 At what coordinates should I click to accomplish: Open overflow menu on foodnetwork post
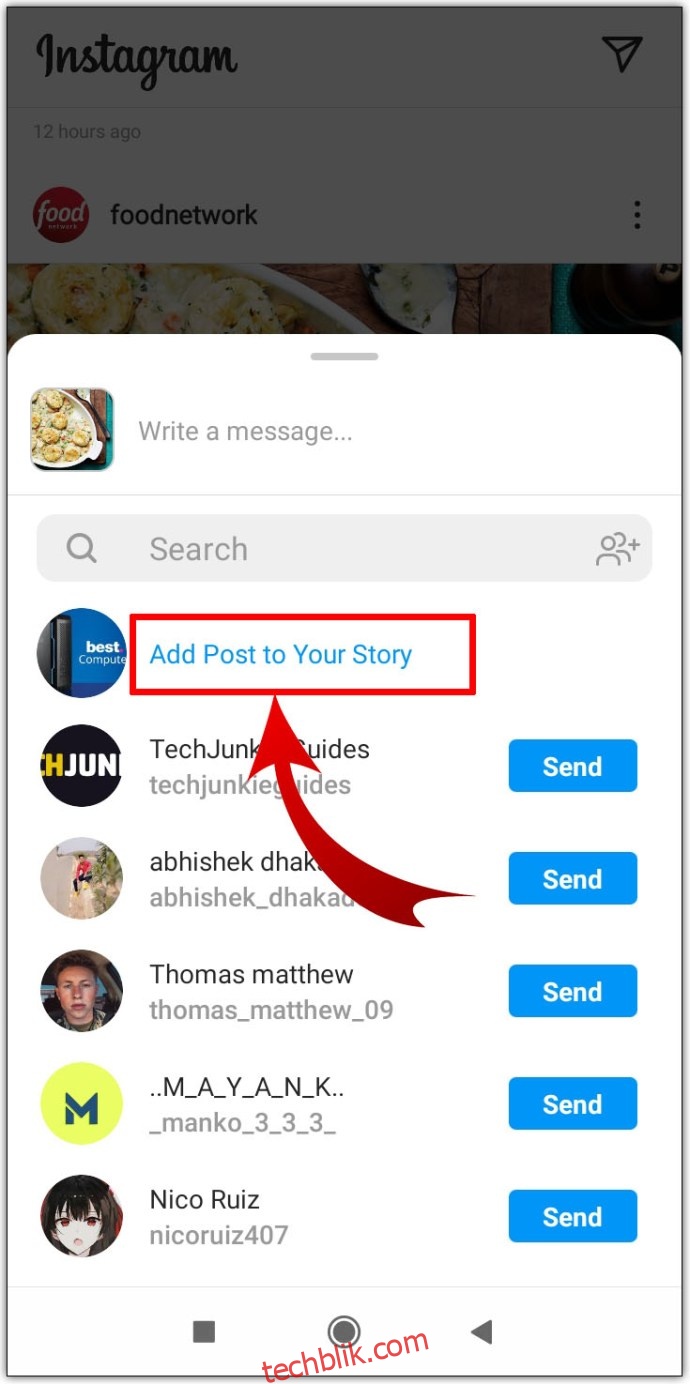[x=637, y=215]
